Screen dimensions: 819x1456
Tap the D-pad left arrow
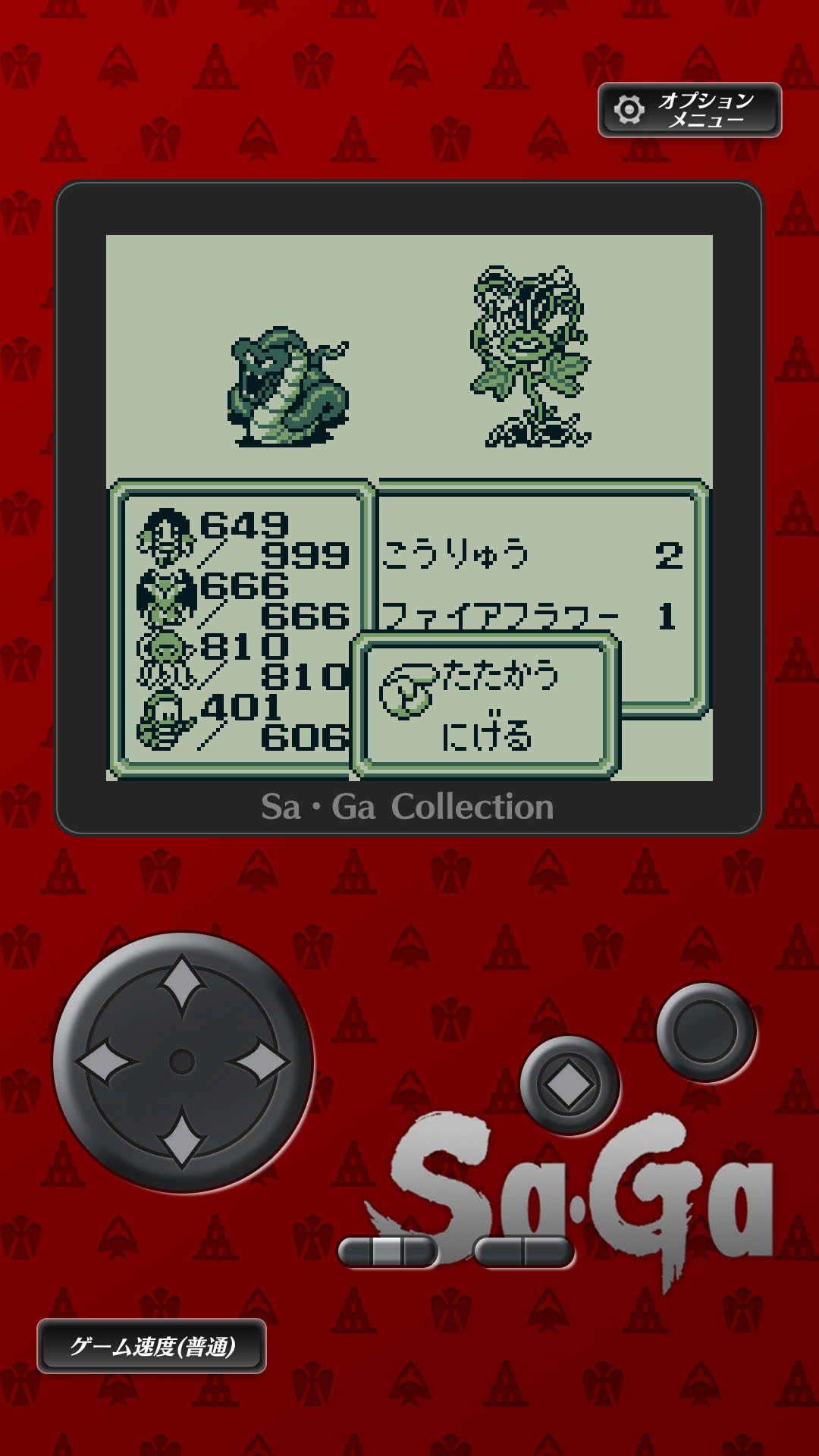pyautogui.click(x=106, y=1061)
